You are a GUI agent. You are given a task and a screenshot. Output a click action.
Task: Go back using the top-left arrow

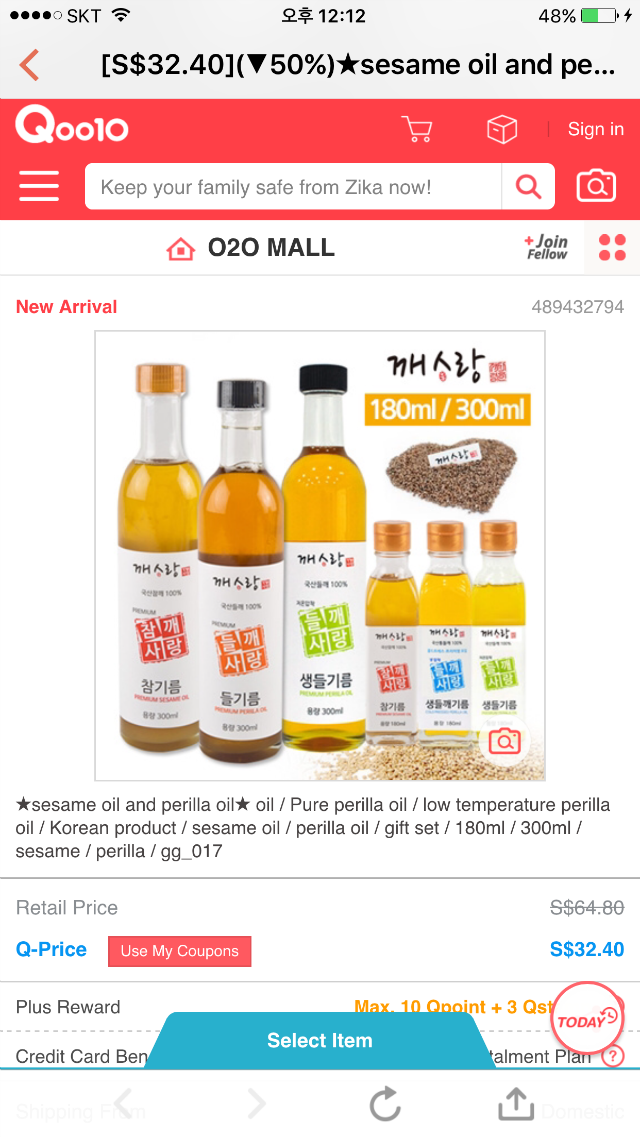(x=30, y=66)
